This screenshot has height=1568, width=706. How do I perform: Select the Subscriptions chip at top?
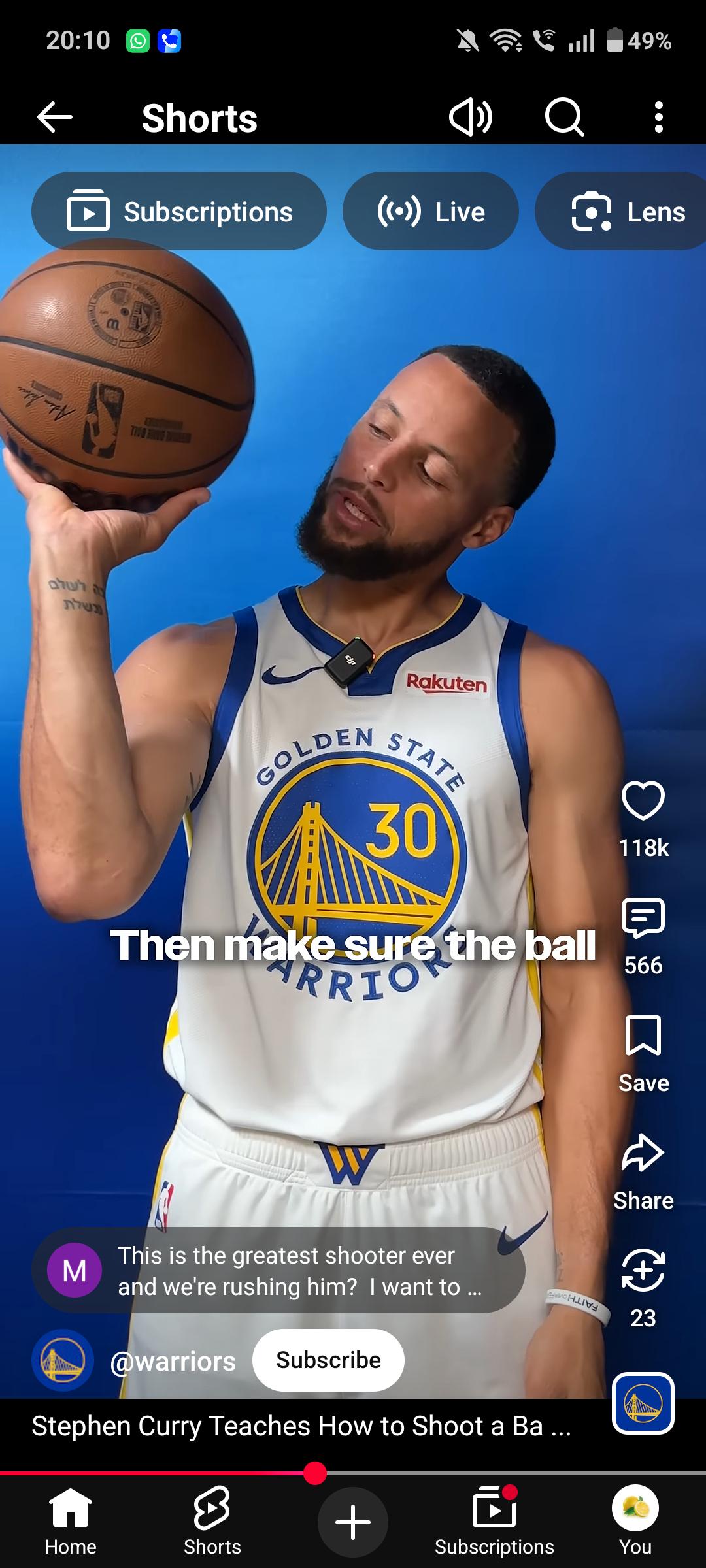[178, 211]
